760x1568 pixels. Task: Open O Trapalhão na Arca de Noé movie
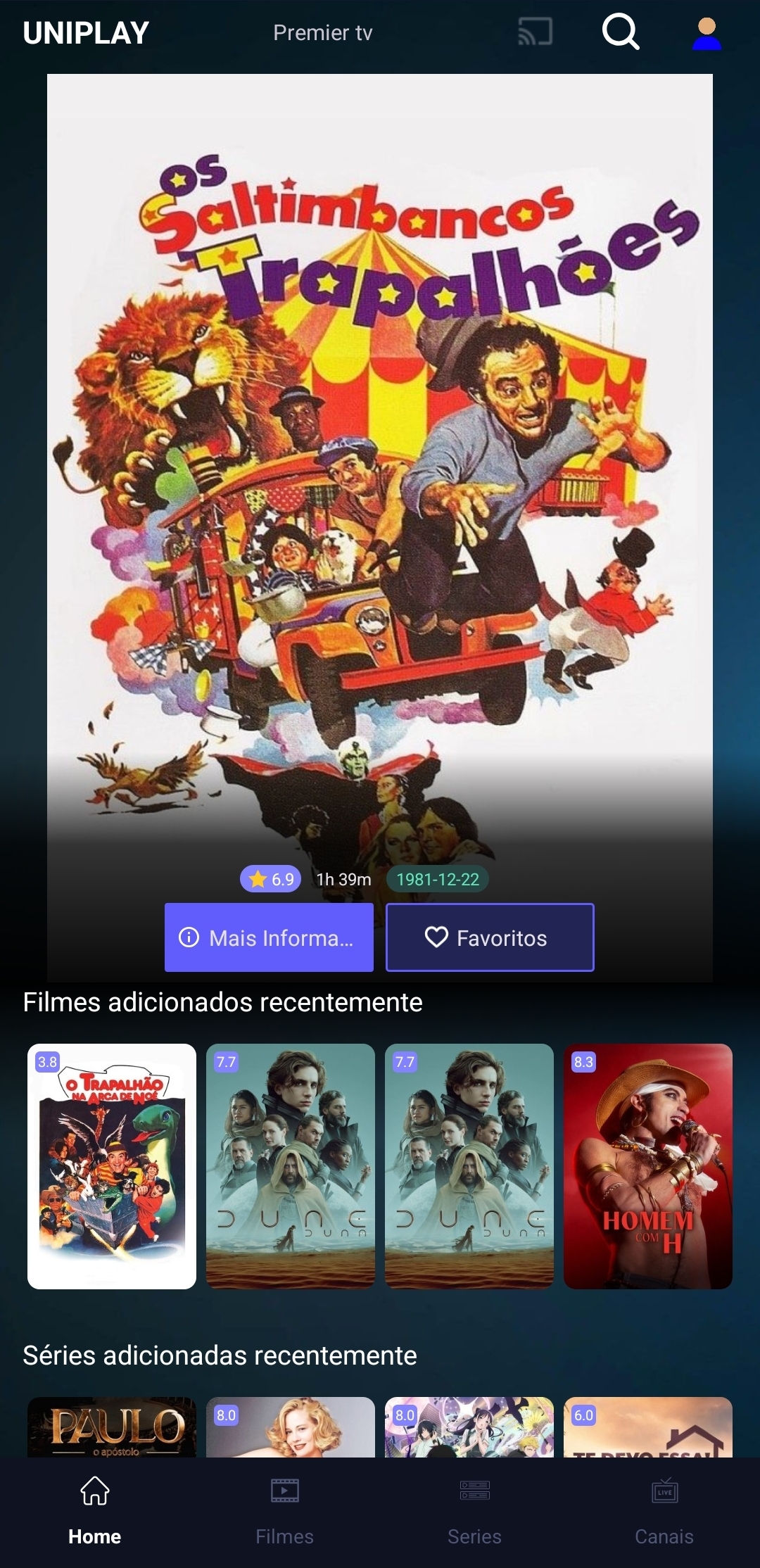point(112,1166)
